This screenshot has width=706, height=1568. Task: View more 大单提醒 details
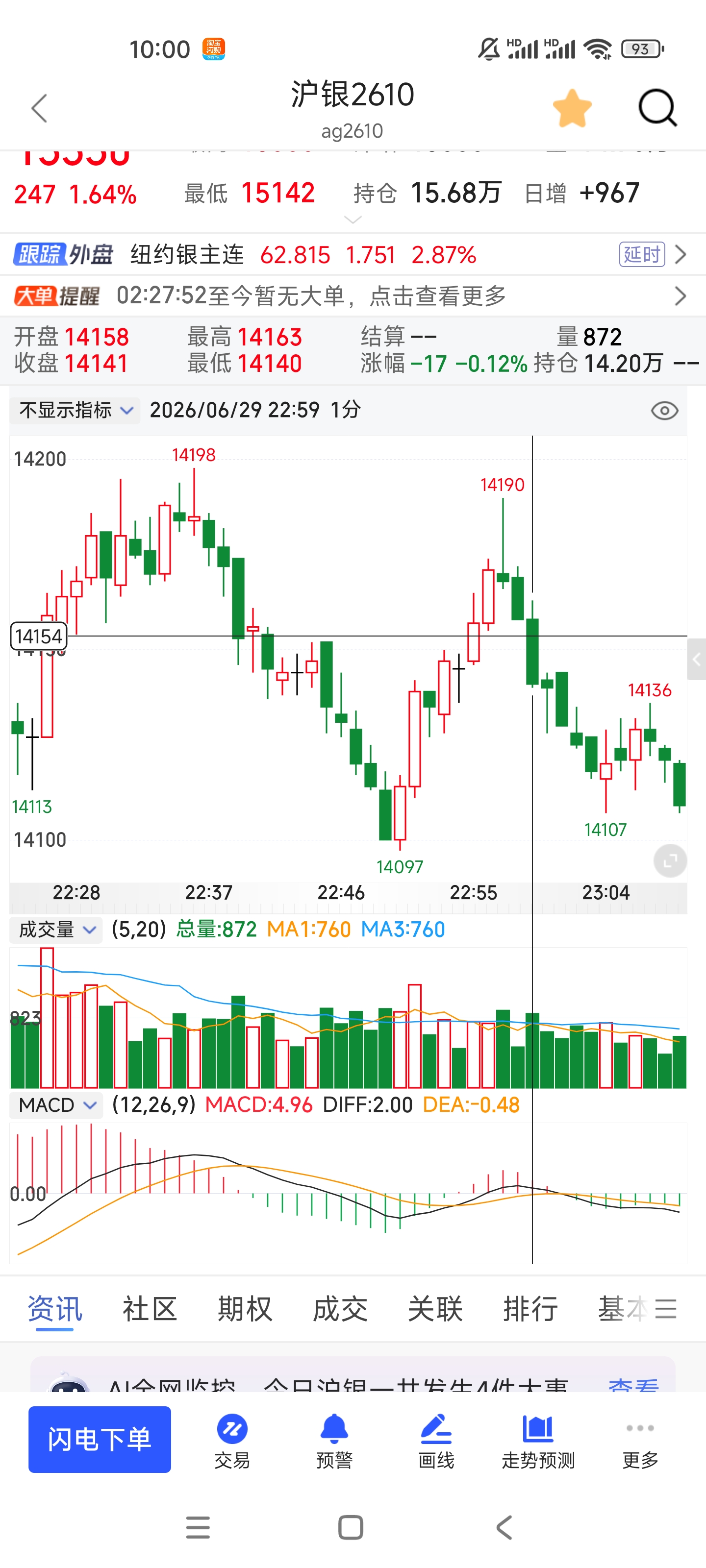[x=353, y=296]
